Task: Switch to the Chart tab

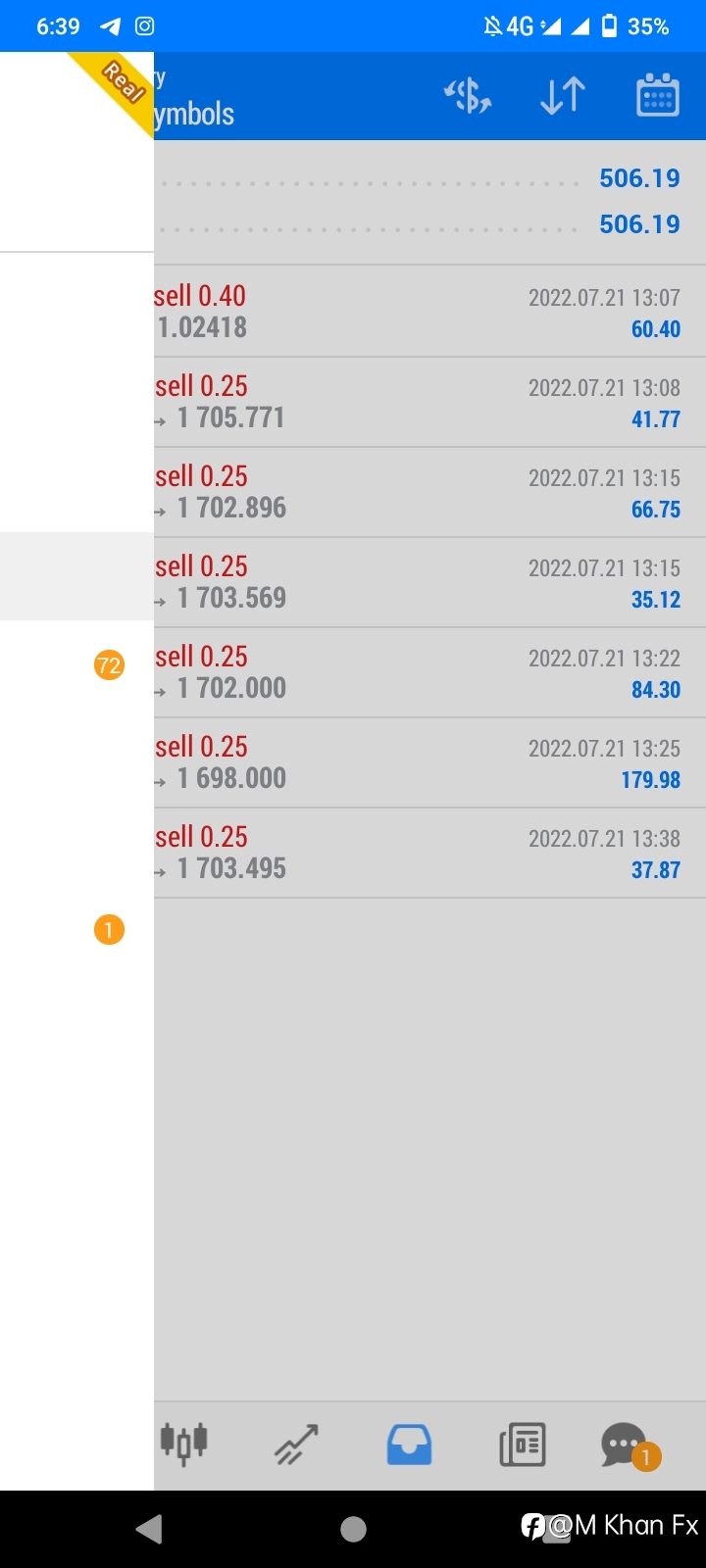Action: pos(296,1445)
